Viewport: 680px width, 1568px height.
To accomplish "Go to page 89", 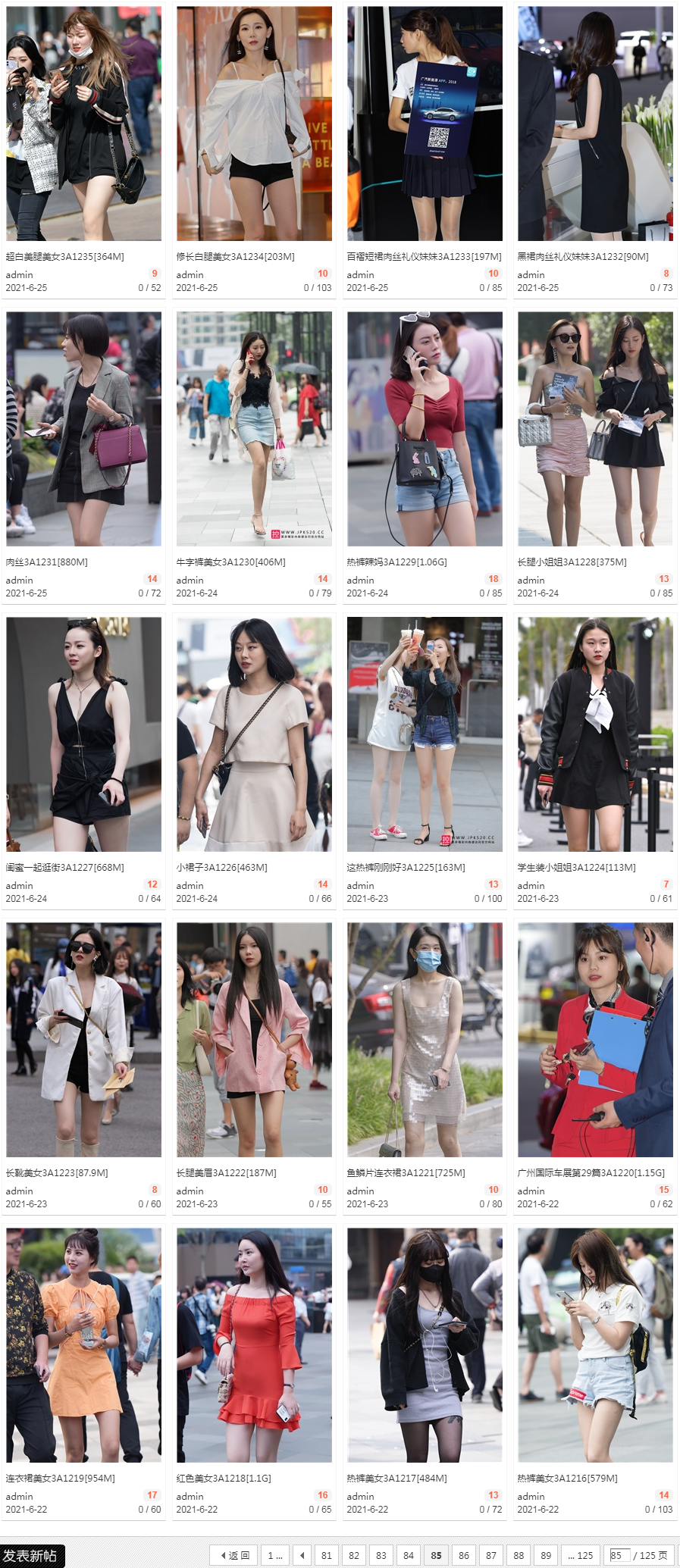I will pyautogui.click(x=546, y=1556).
